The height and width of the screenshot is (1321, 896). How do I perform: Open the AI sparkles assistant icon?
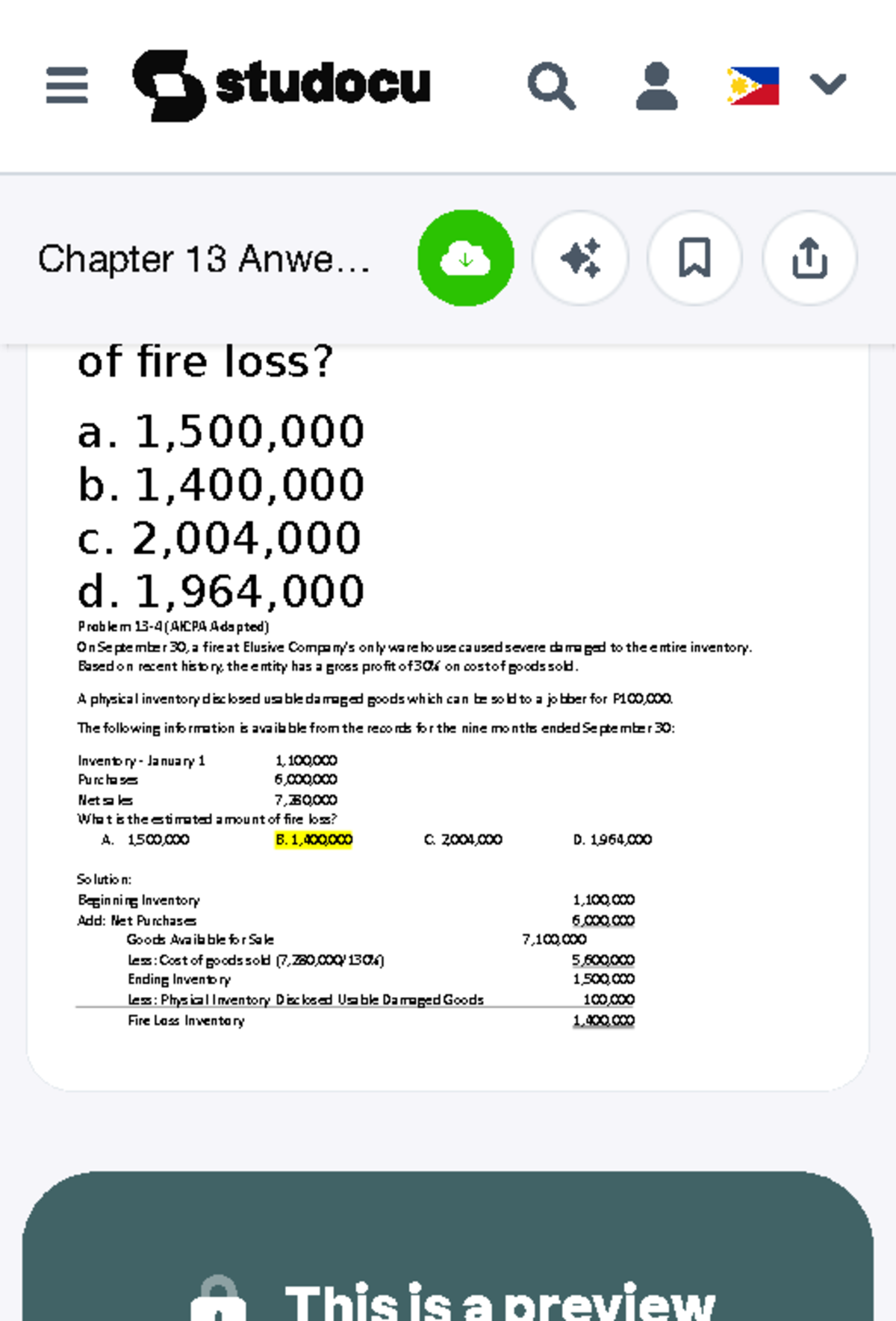(x=580, y=258)
